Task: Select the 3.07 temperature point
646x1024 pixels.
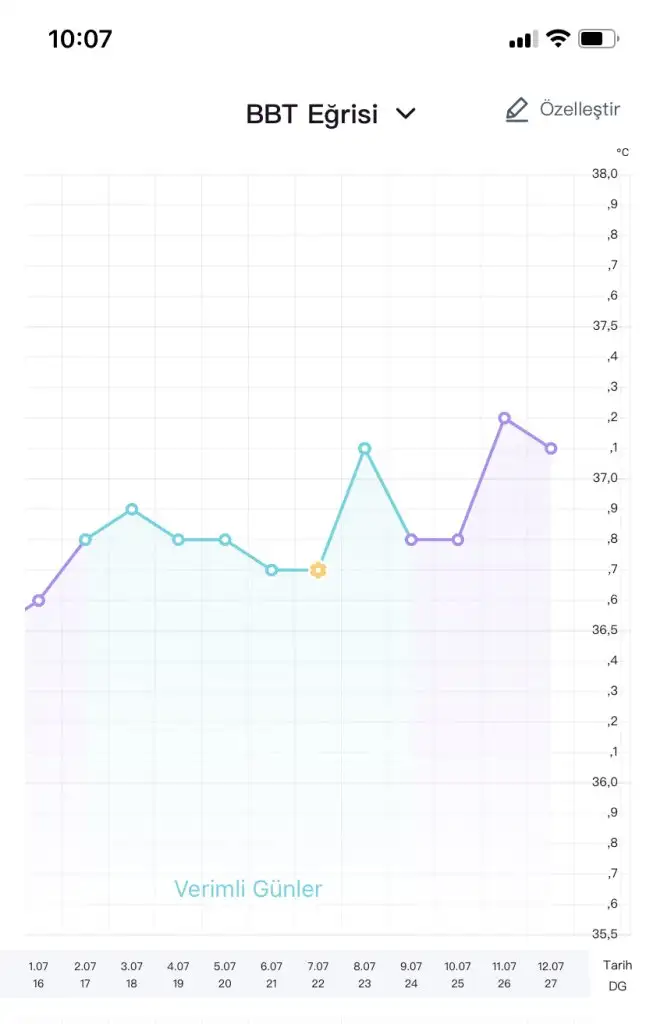Action: (x=132, y=509)
